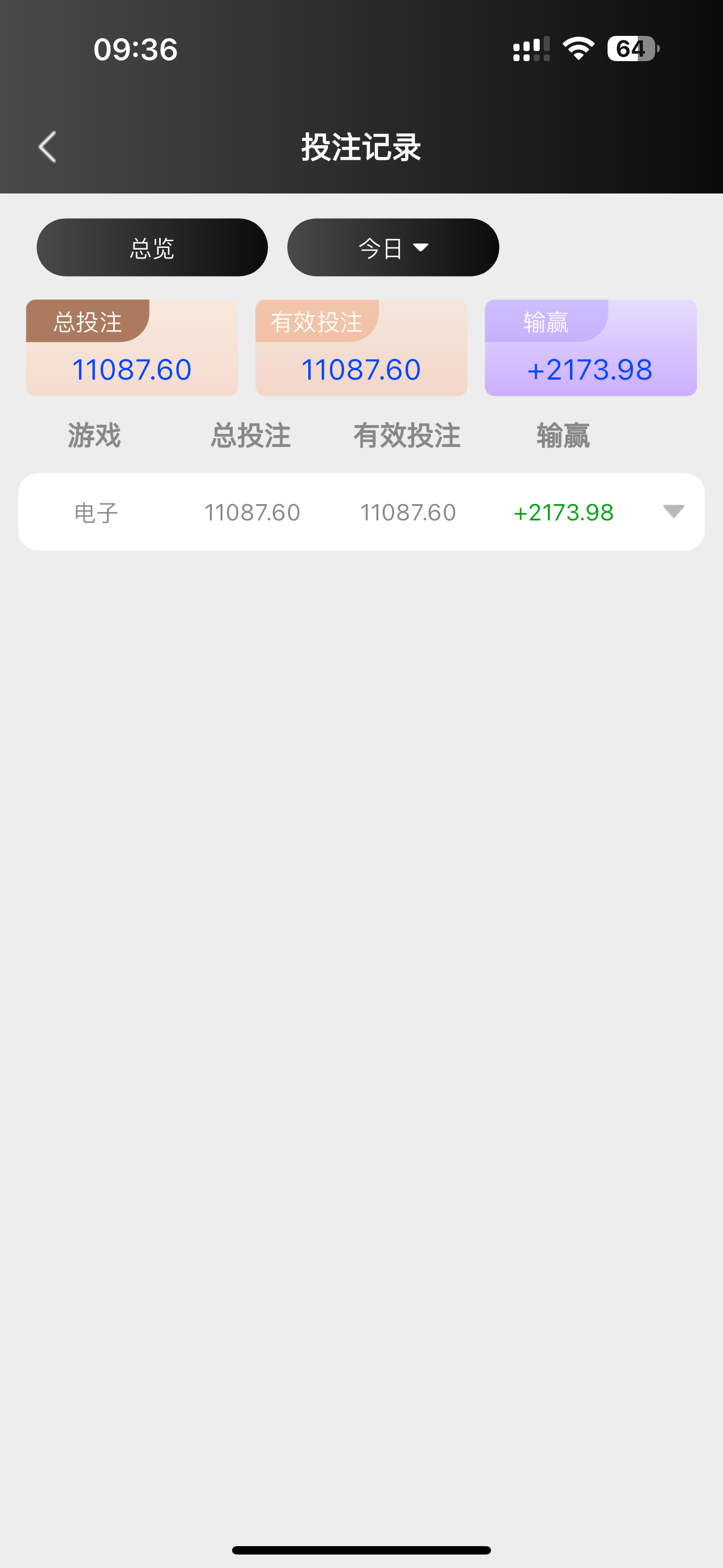Open the 今日 date dropdown

click(x=393, y=248)
